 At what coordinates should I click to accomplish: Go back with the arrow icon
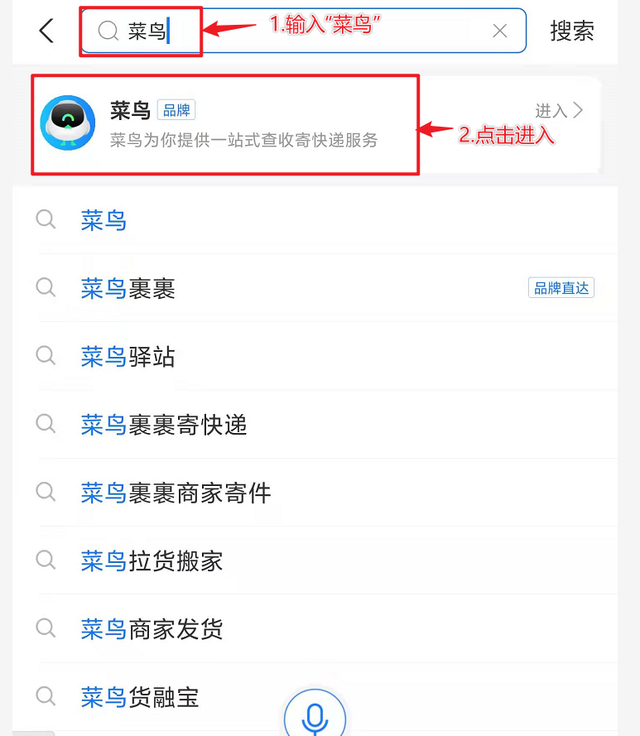pyautogui.click(x=46, y=31)
